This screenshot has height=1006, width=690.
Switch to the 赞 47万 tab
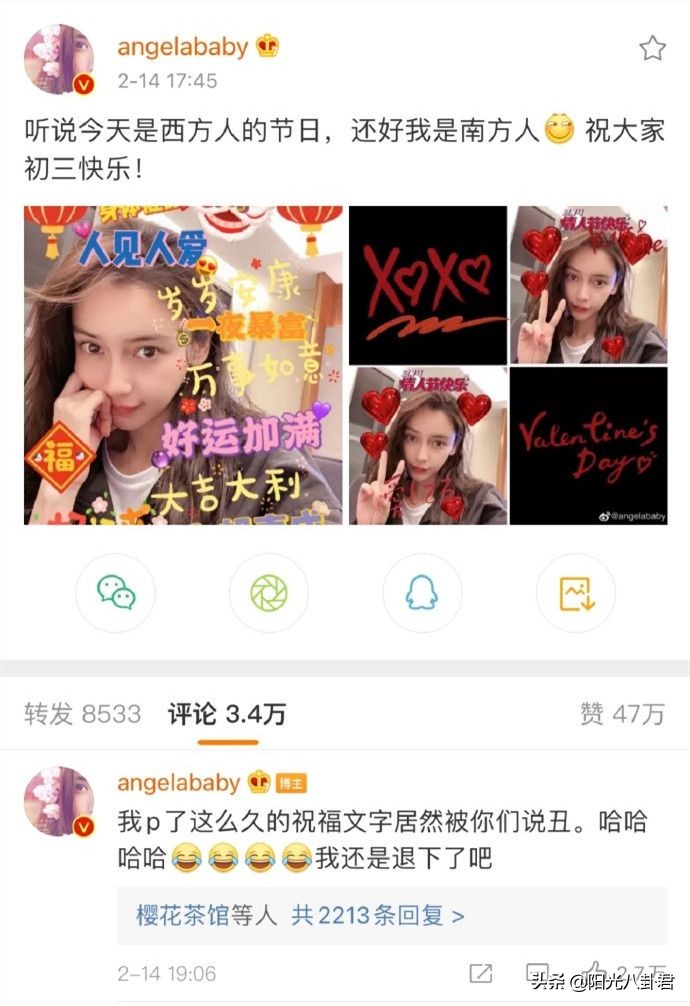(x=622, y=713)
